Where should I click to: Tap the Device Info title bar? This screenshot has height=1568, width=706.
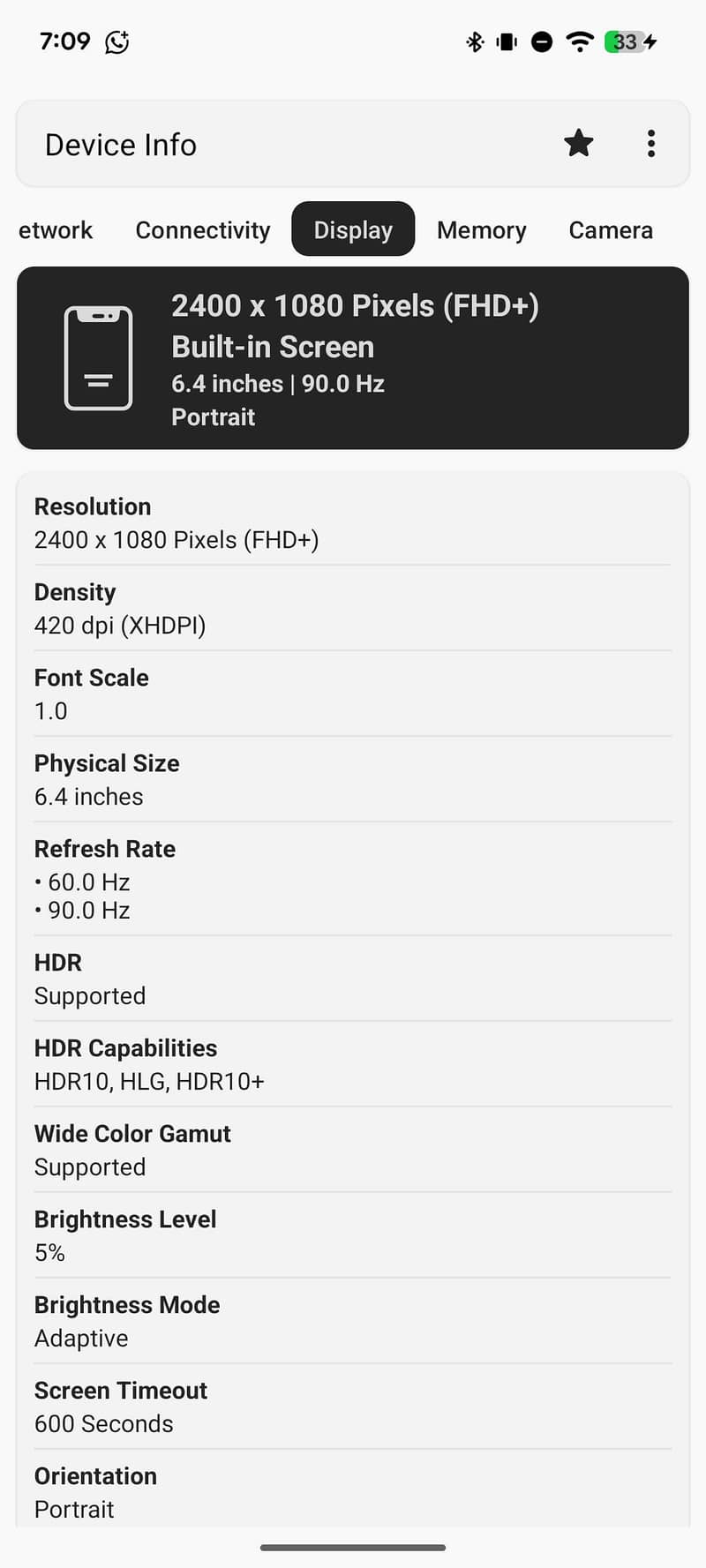click(x=120, y=143)
